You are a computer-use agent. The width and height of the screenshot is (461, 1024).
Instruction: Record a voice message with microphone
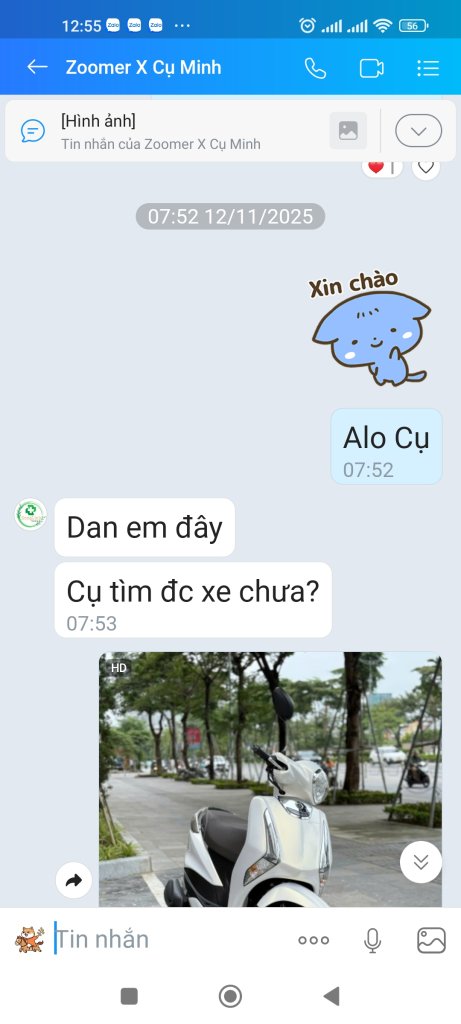tap(372, 940)
